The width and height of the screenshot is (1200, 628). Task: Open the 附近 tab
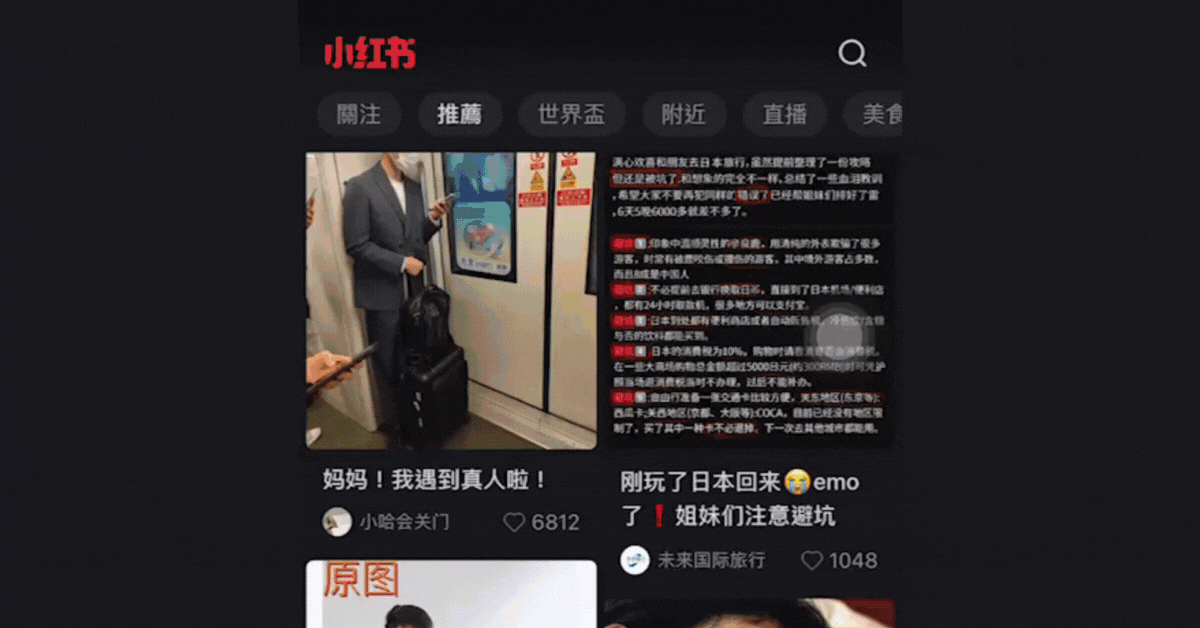pos(683,114)
